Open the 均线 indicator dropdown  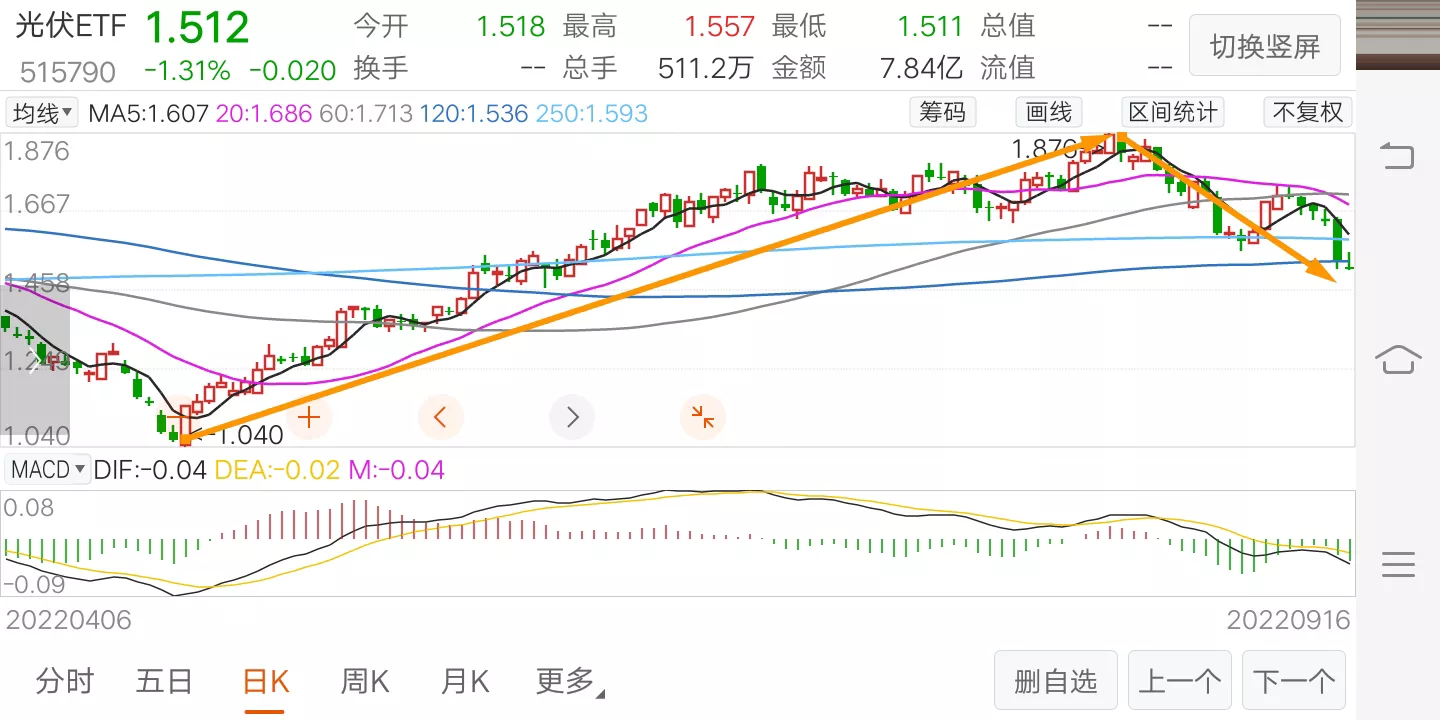click(43, 113)
